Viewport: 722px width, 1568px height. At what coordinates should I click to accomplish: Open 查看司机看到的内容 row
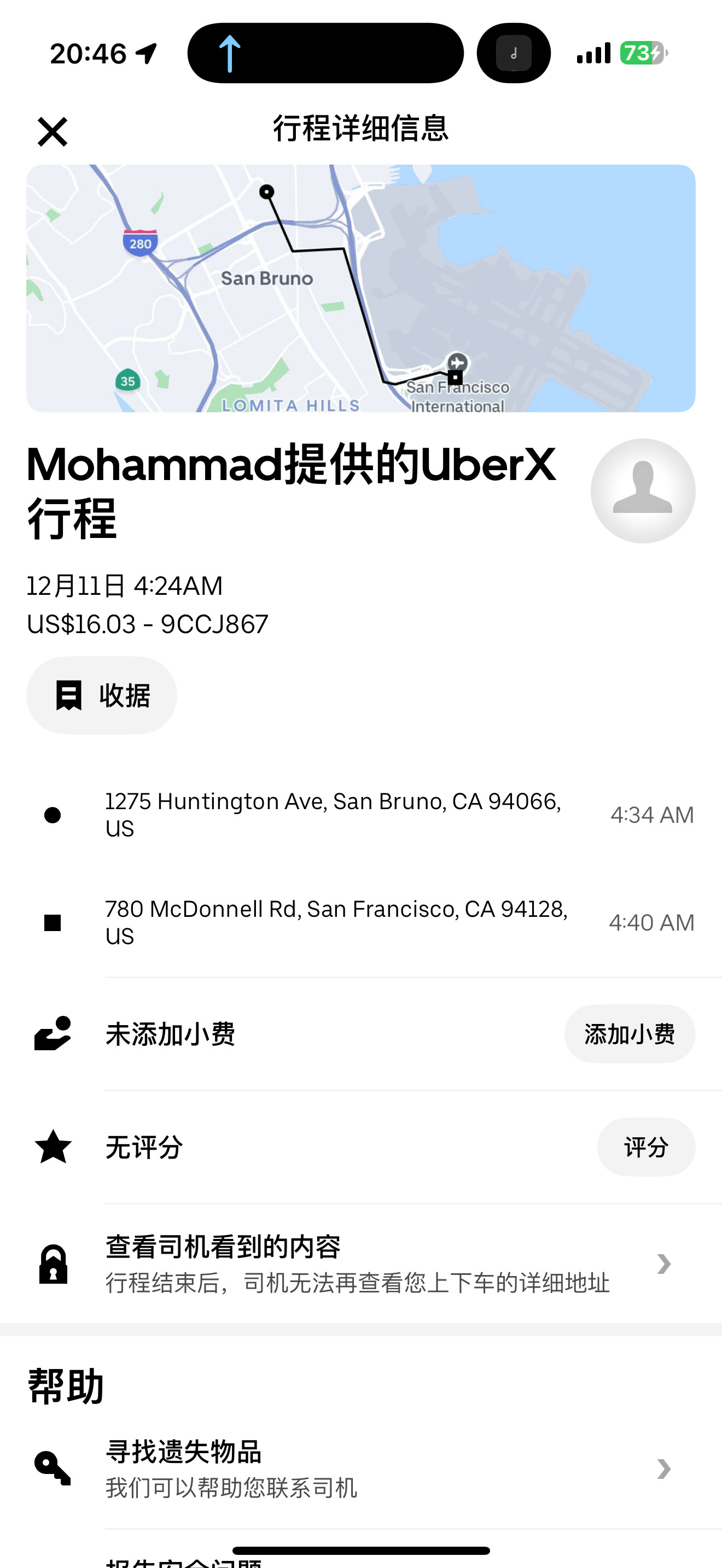[361, 1263]
